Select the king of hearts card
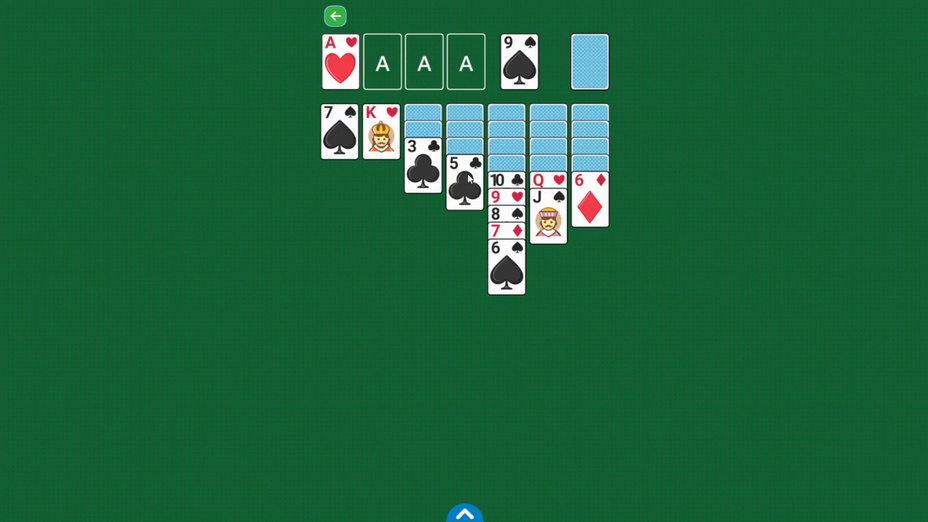928x522 pixels. pyautogui.click(x=381, y=132)
